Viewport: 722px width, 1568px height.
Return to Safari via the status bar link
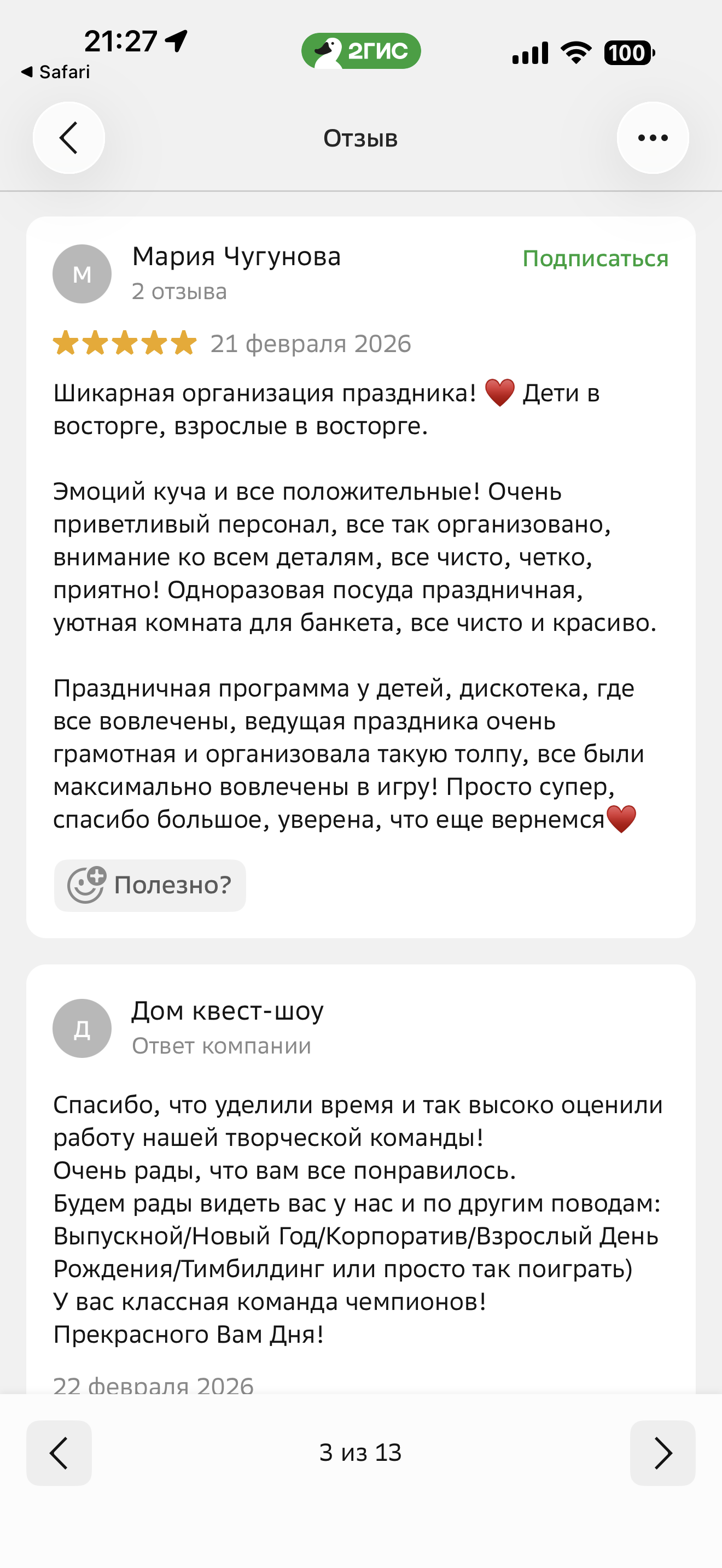pos(55,72)
